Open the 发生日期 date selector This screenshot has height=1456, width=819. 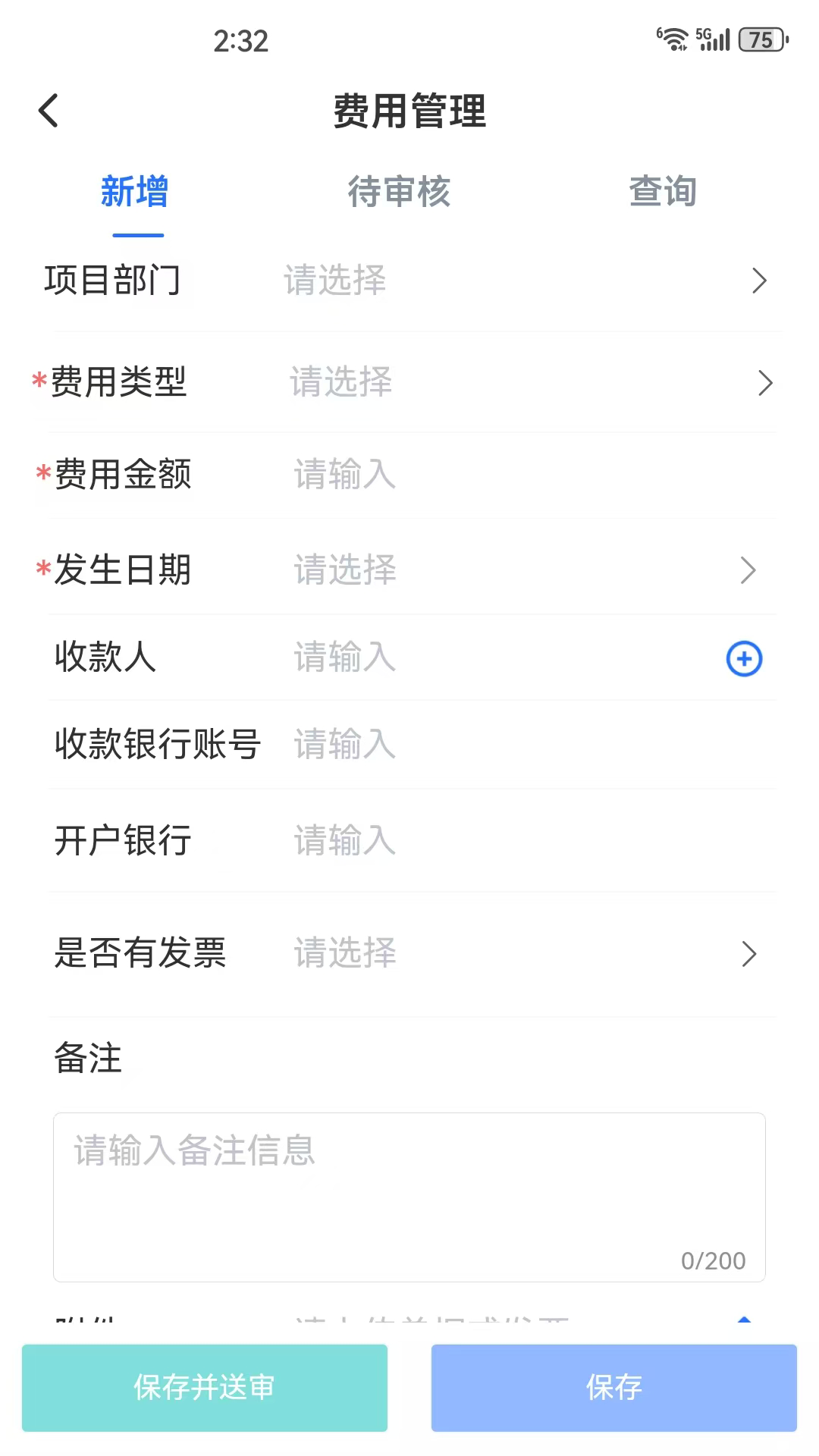point(749,569)
